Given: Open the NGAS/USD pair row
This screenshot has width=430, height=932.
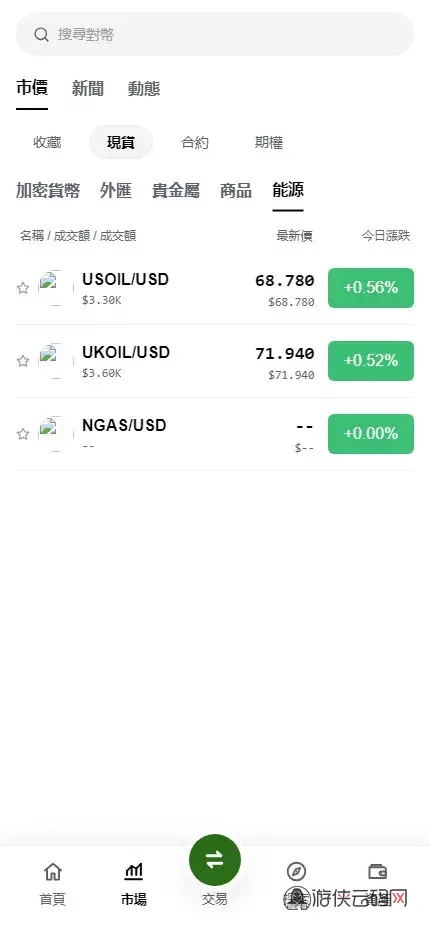Looking at the screenshot, I should 215,434.
